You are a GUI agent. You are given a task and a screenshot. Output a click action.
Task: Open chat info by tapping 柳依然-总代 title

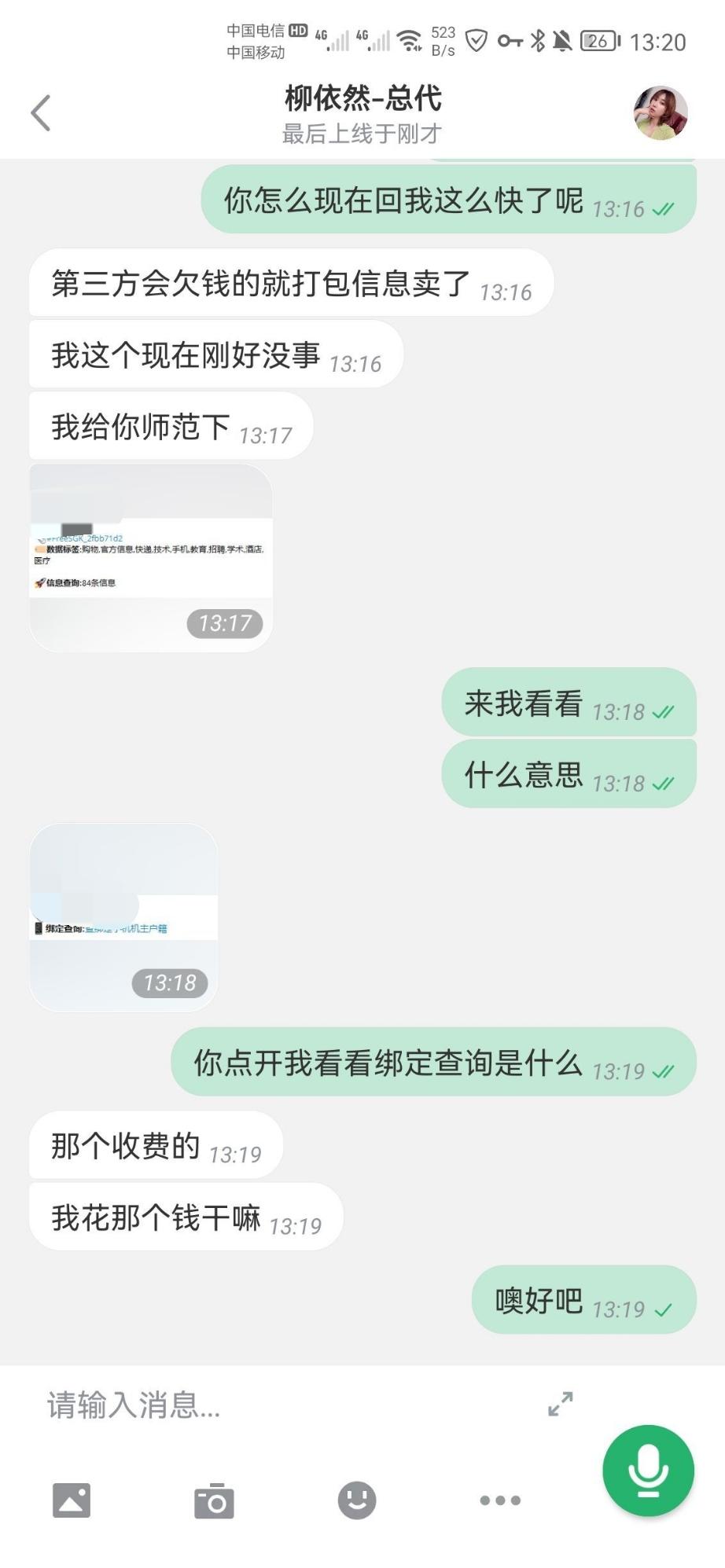361,99
